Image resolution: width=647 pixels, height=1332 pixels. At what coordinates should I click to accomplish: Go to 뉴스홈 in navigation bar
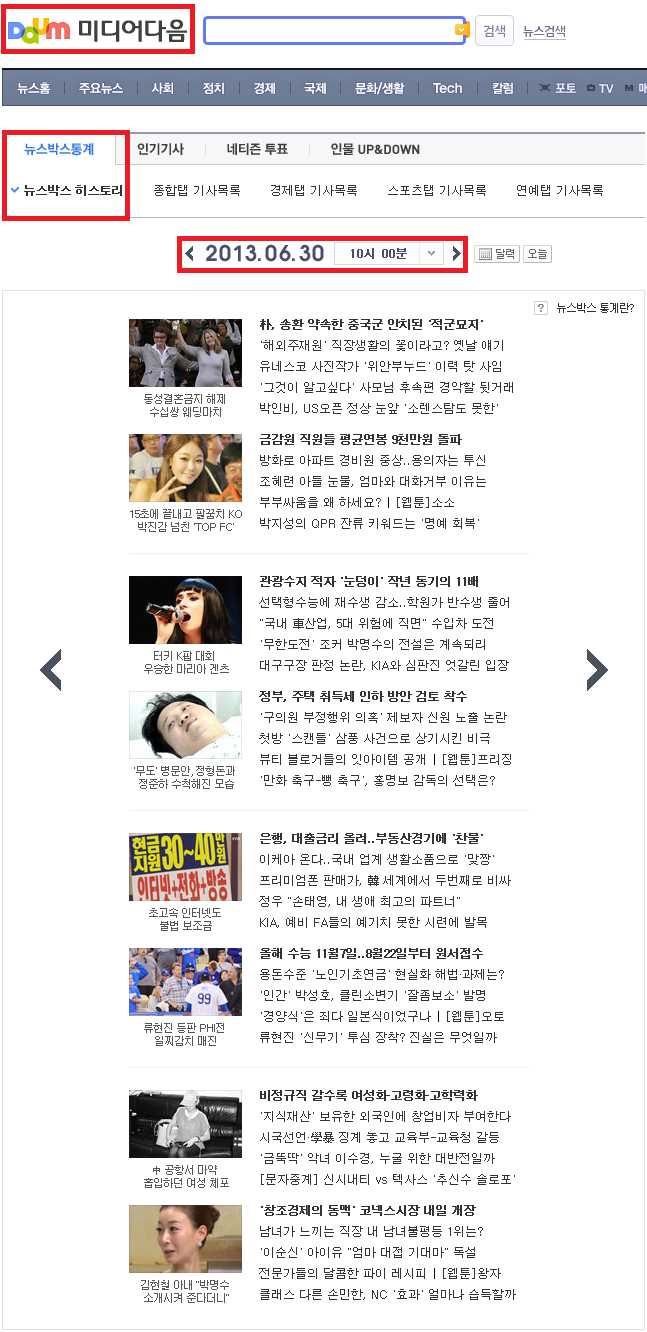(33, 88)
